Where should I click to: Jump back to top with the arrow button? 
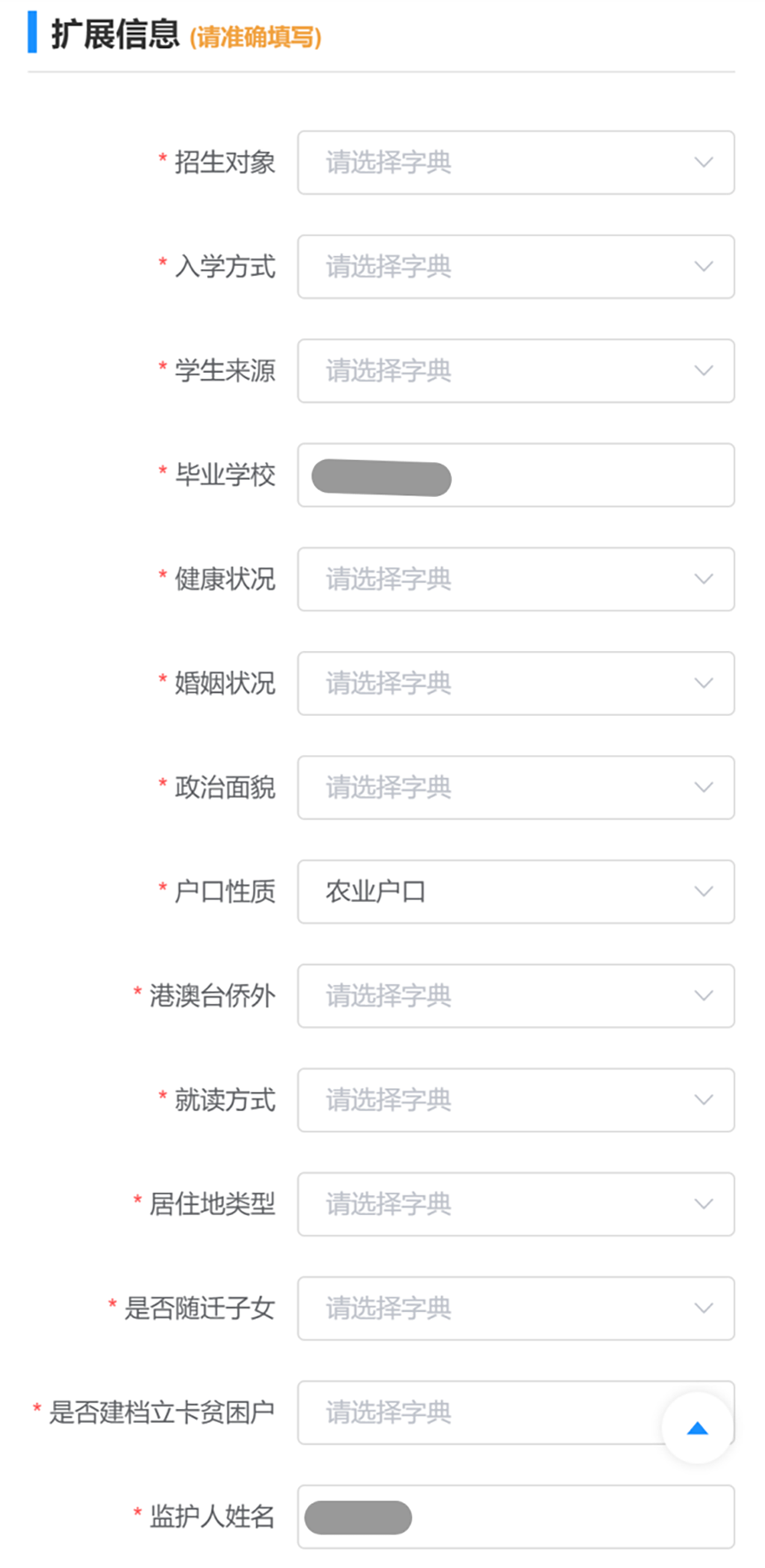[697, 1428]
